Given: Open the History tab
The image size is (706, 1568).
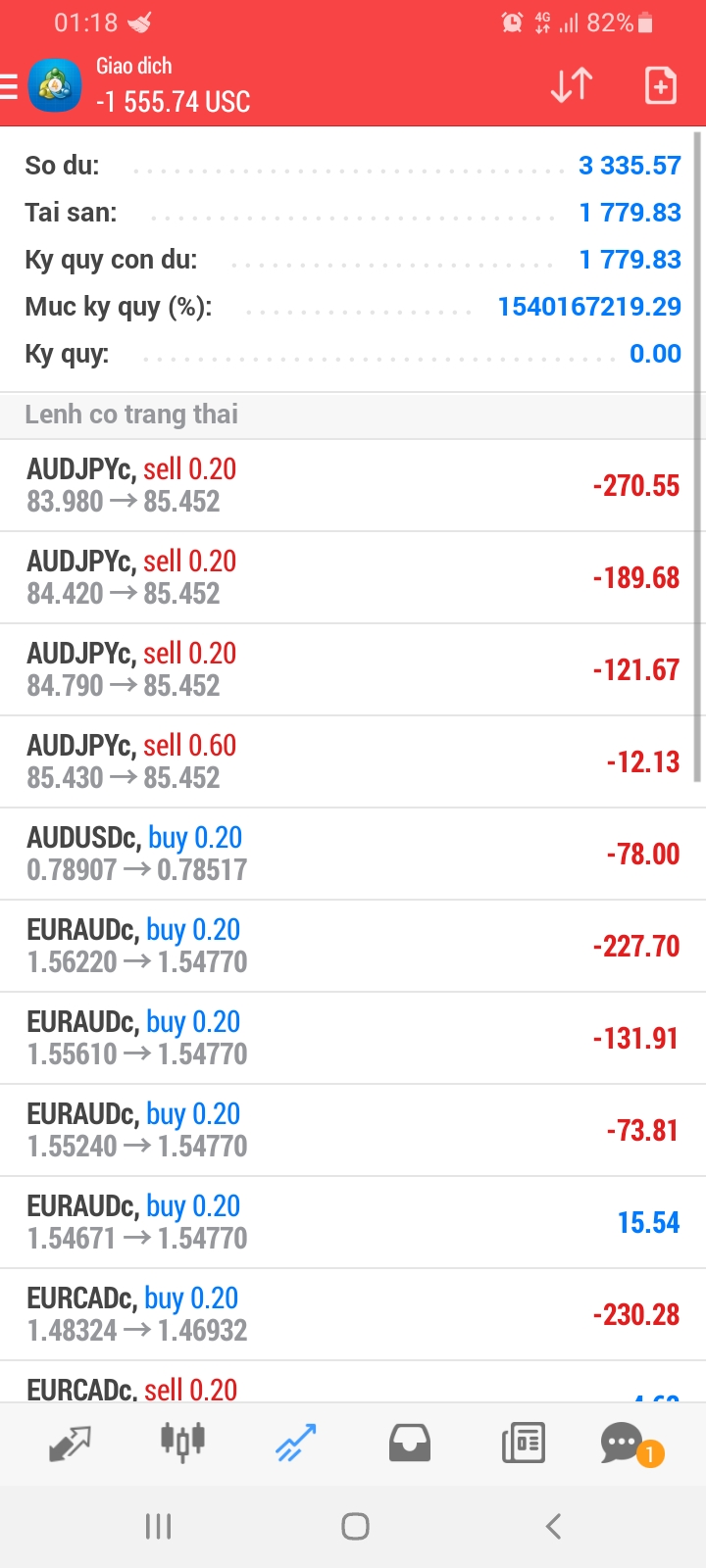Looking at the screenshot, I should tap(409, 1444).
